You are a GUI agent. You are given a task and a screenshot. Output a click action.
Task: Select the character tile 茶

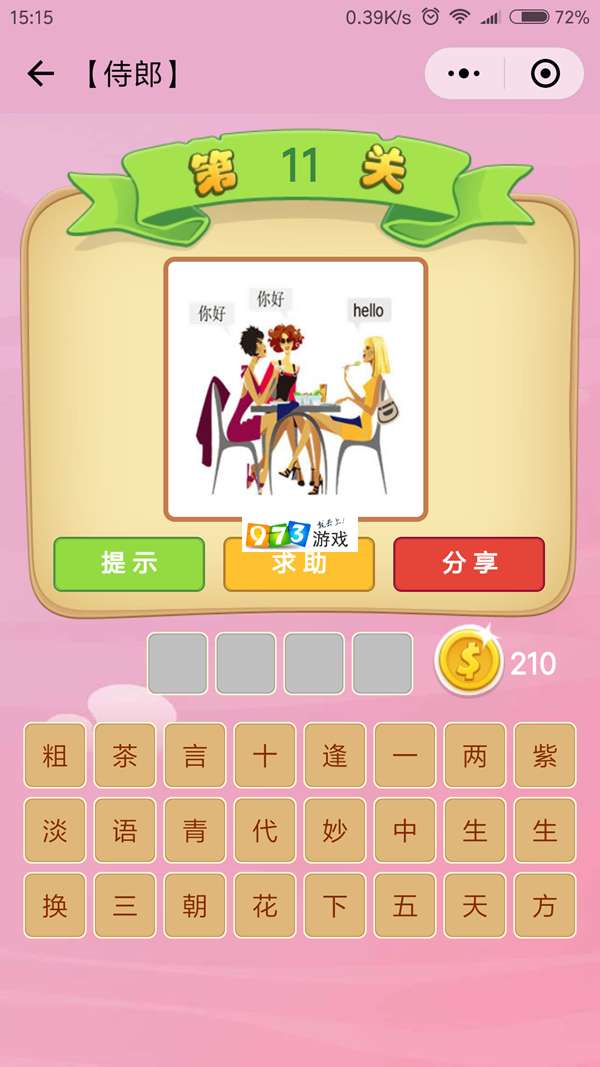(125, 755)
